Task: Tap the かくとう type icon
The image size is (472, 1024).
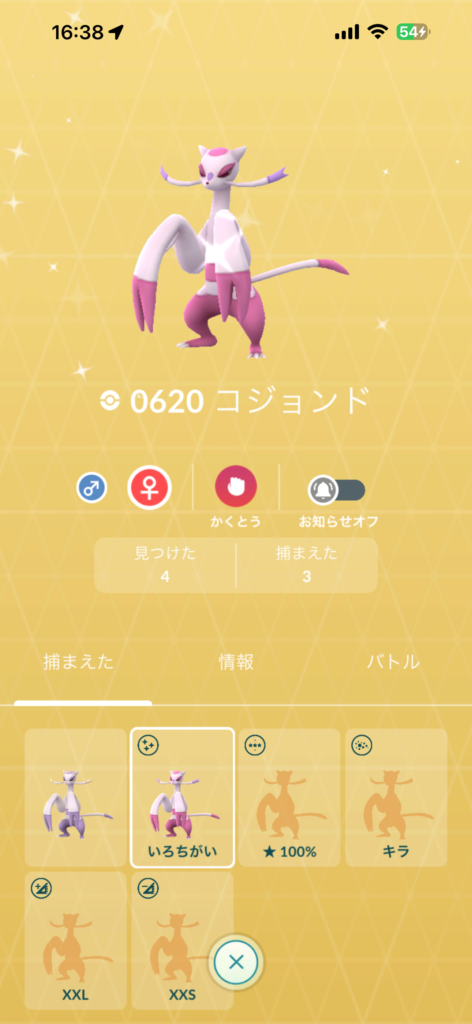Action: [x=236, y=486]
